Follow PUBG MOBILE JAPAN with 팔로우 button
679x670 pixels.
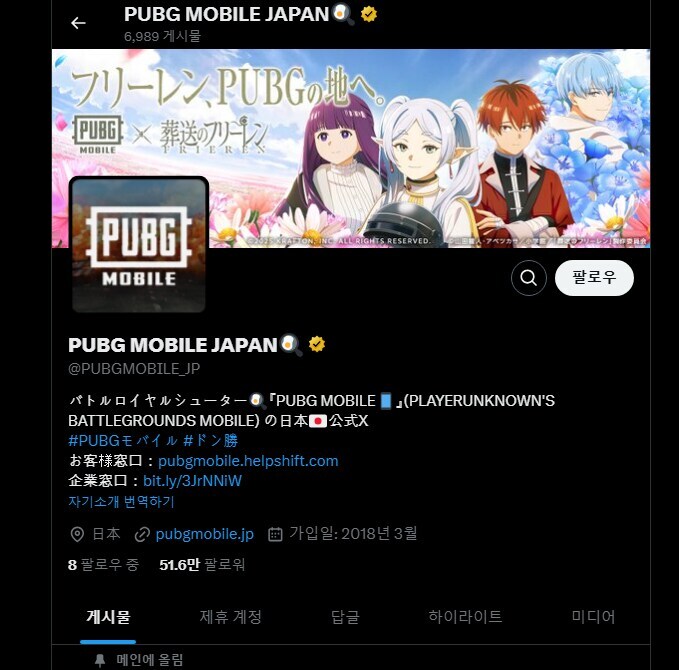tap(594, 277)
